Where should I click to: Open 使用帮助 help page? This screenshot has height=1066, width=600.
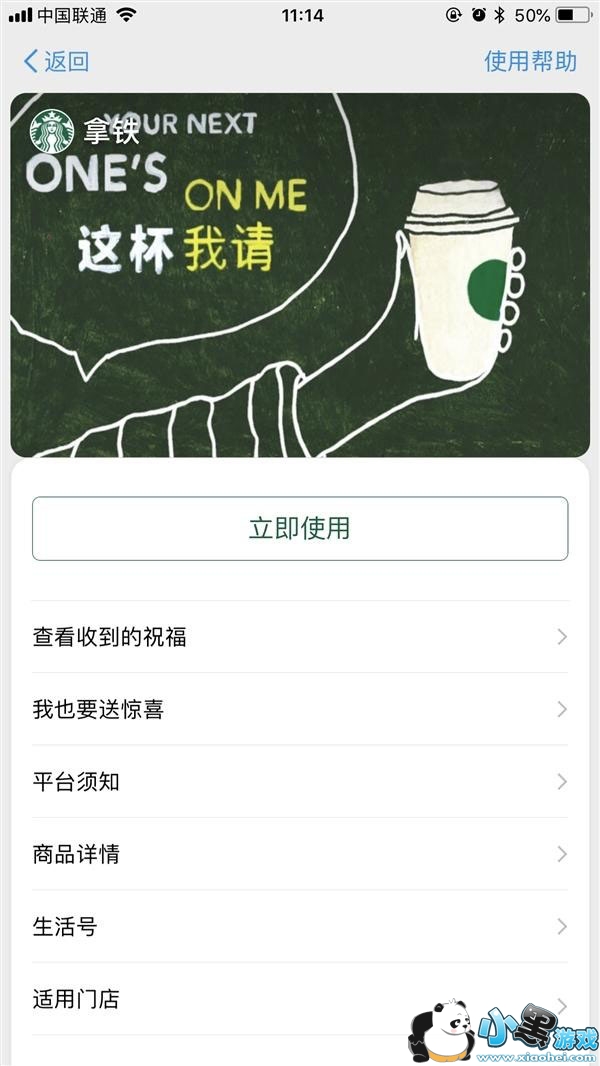click(x=530, y=61)
